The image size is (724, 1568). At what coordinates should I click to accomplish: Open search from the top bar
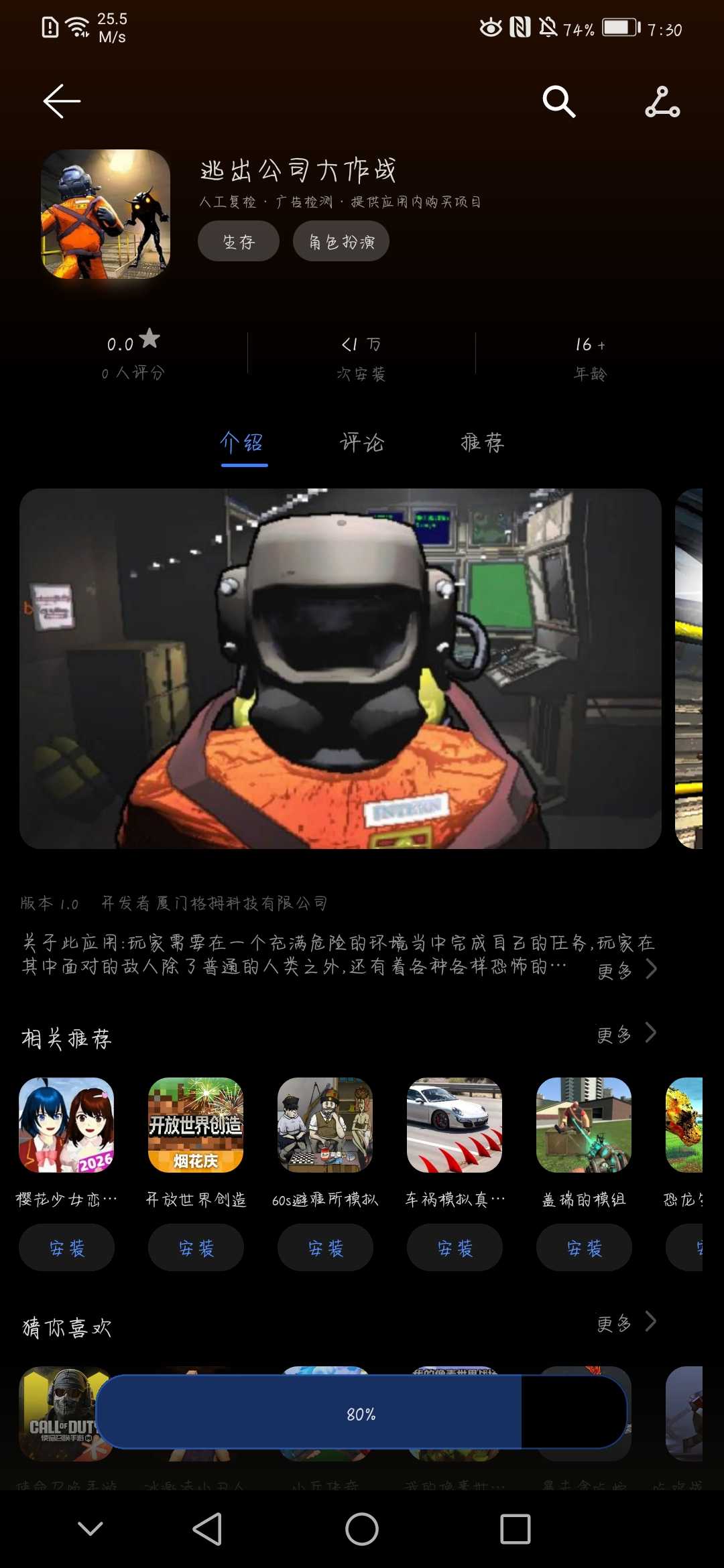click(x=558, y=102)
